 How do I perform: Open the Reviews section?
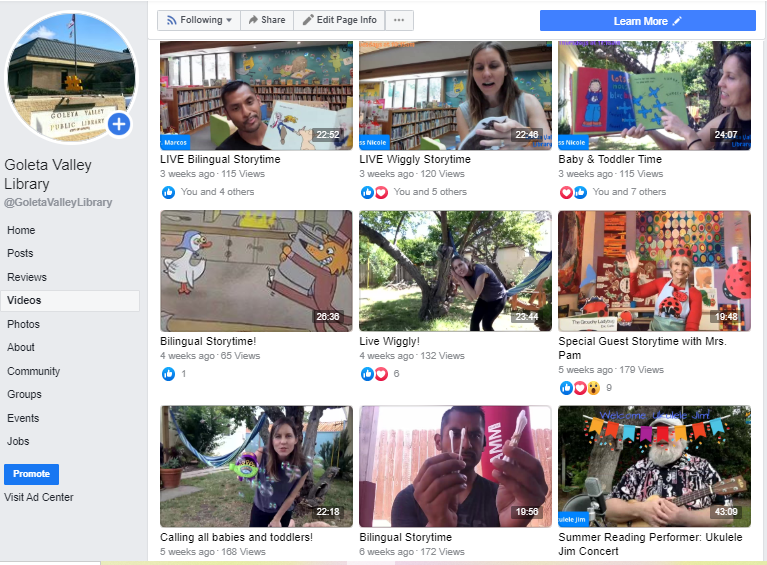click(27, 277)
